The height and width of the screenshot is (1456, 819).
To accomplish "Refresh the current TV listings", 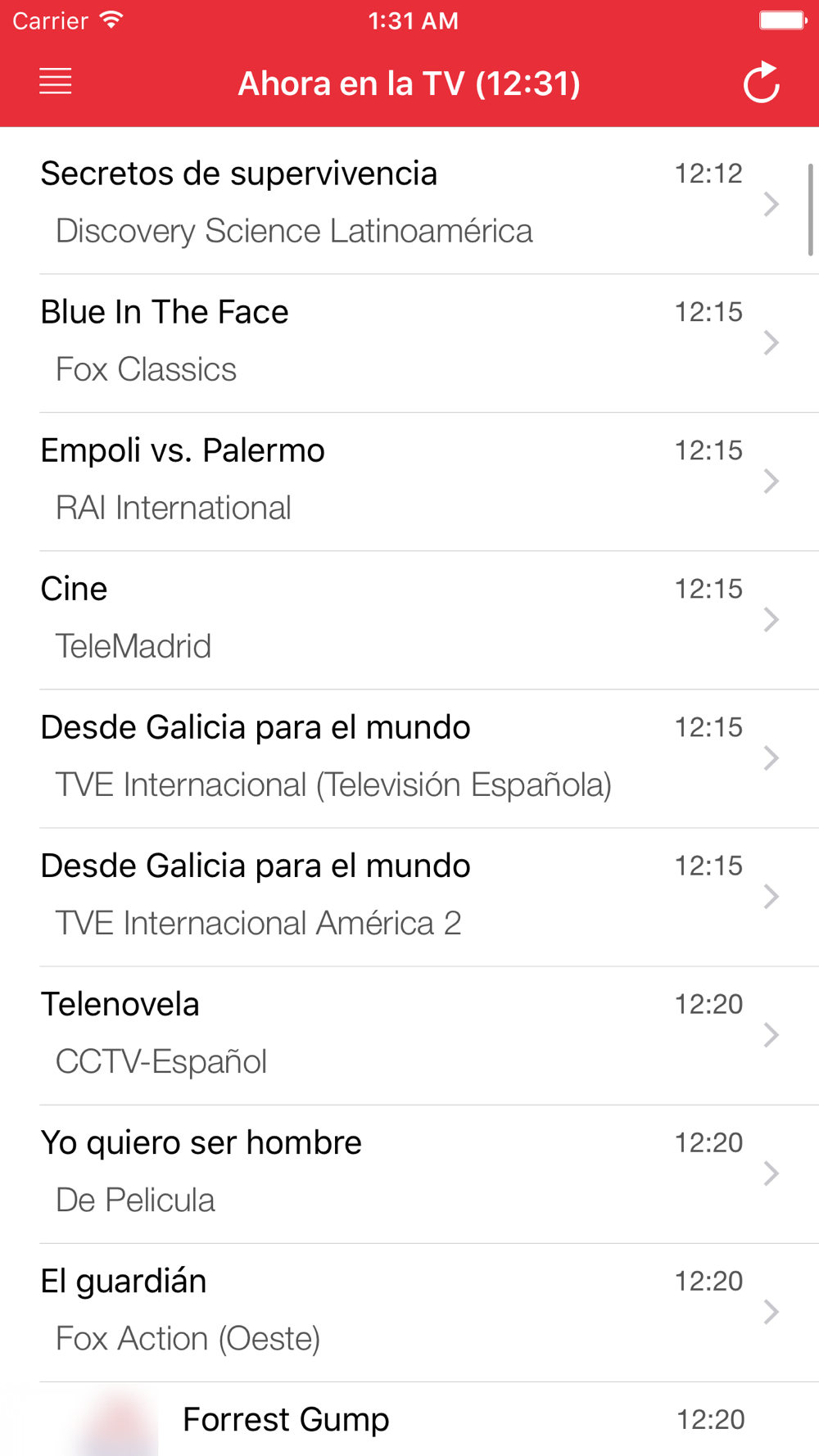I will (x=762, y=82).
